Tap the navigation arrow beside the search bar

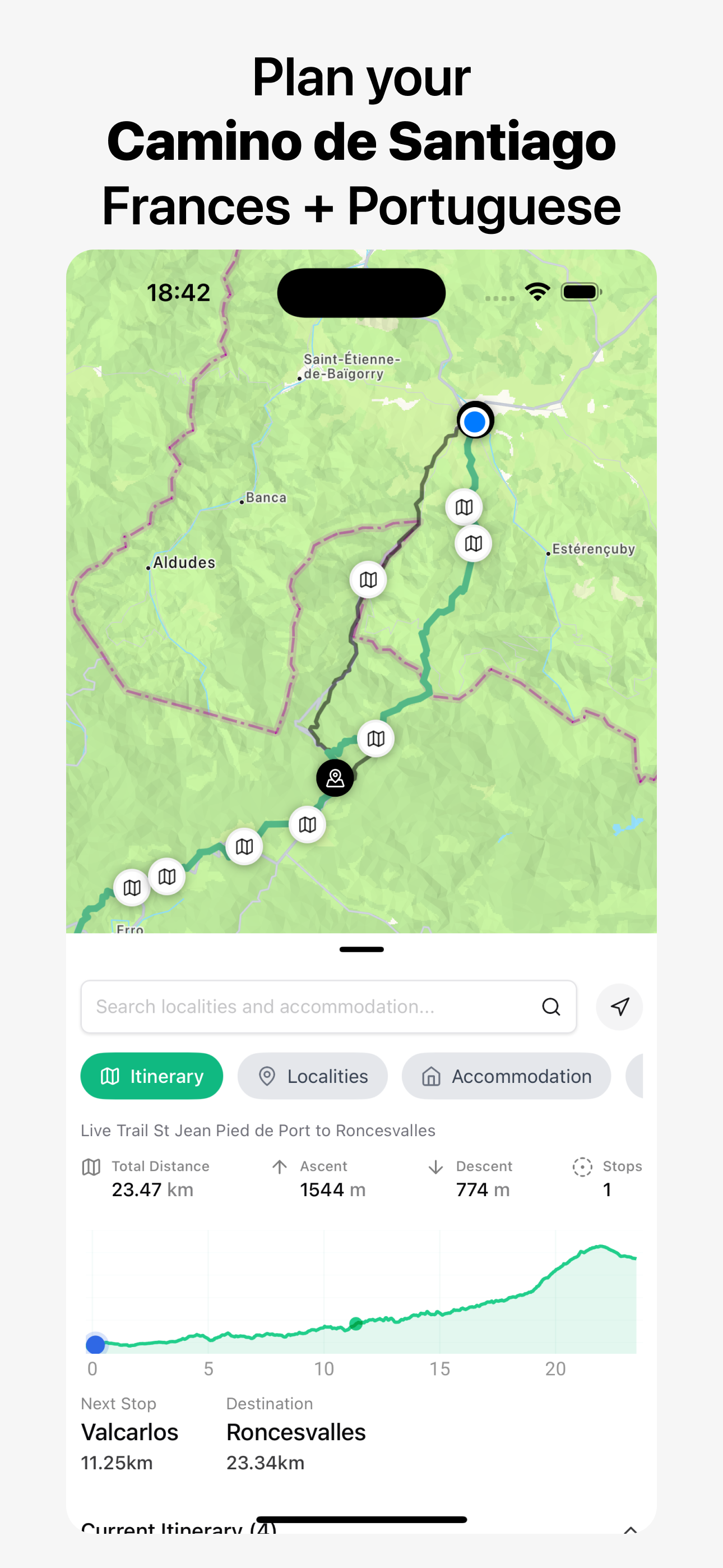619,1006
